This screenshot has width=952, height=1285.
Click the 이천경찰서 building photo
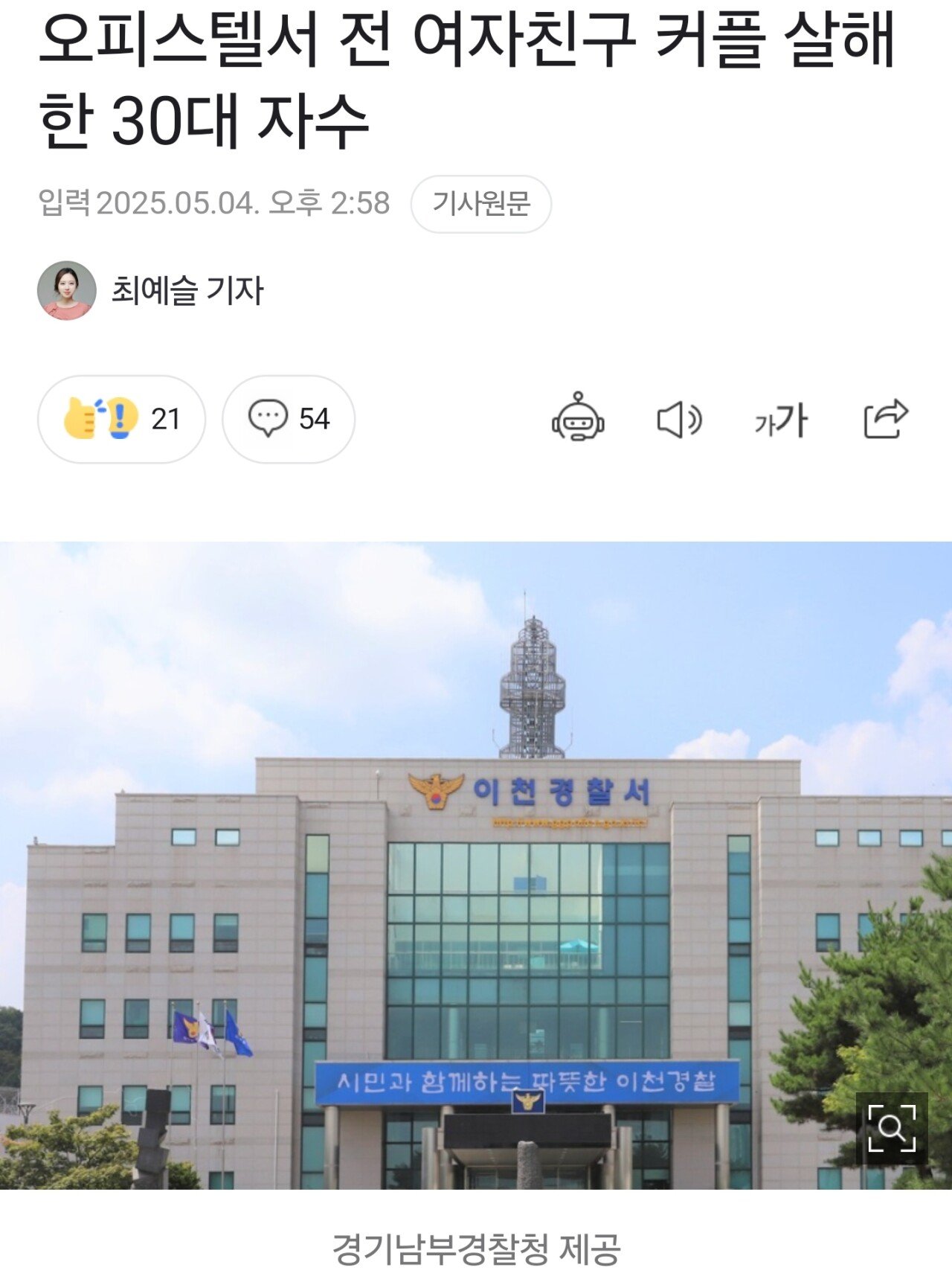click(476, 878)
